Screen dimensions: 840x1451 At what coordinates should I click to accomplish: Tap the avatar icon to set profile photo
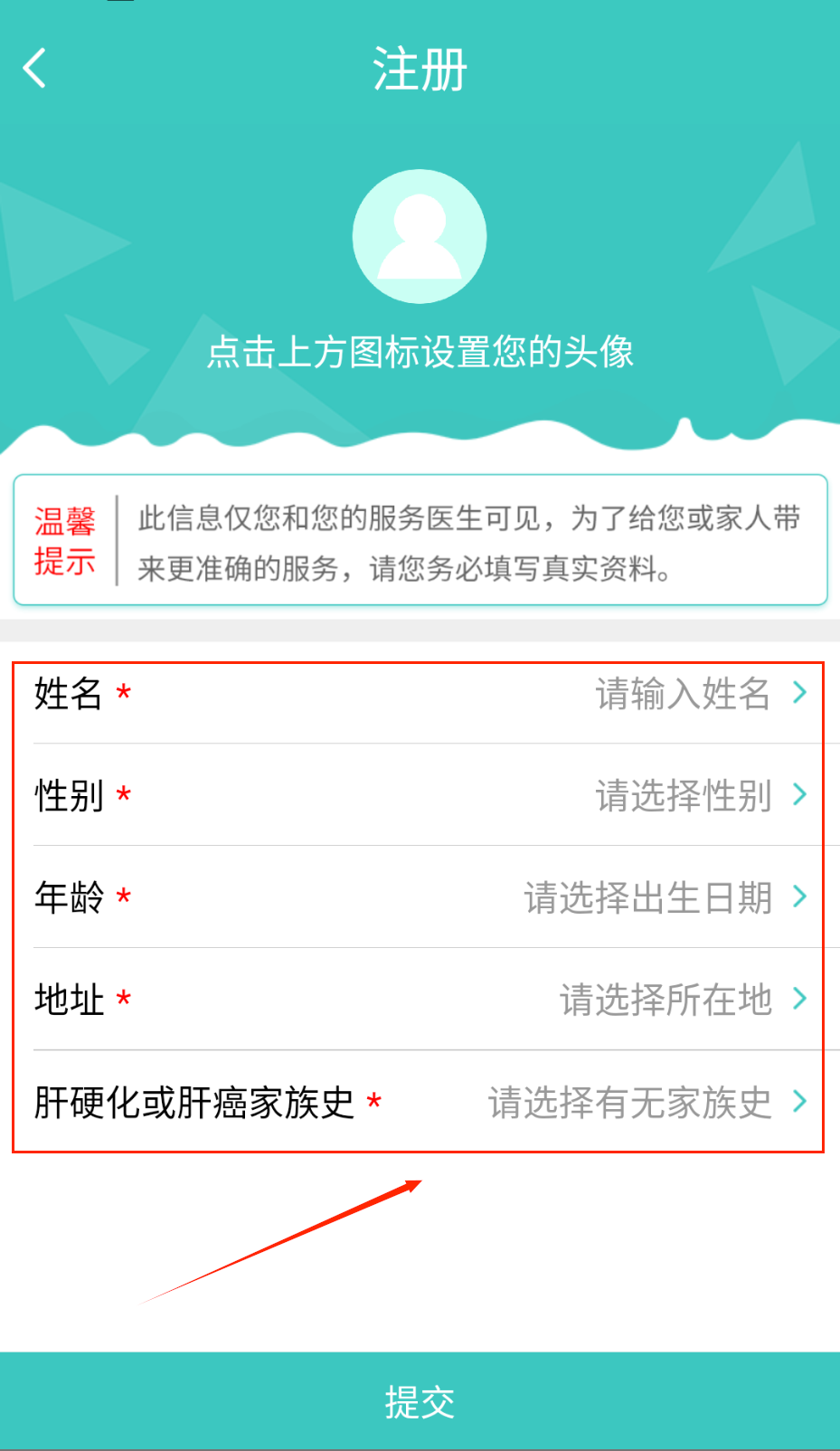[x=420, y=236]
